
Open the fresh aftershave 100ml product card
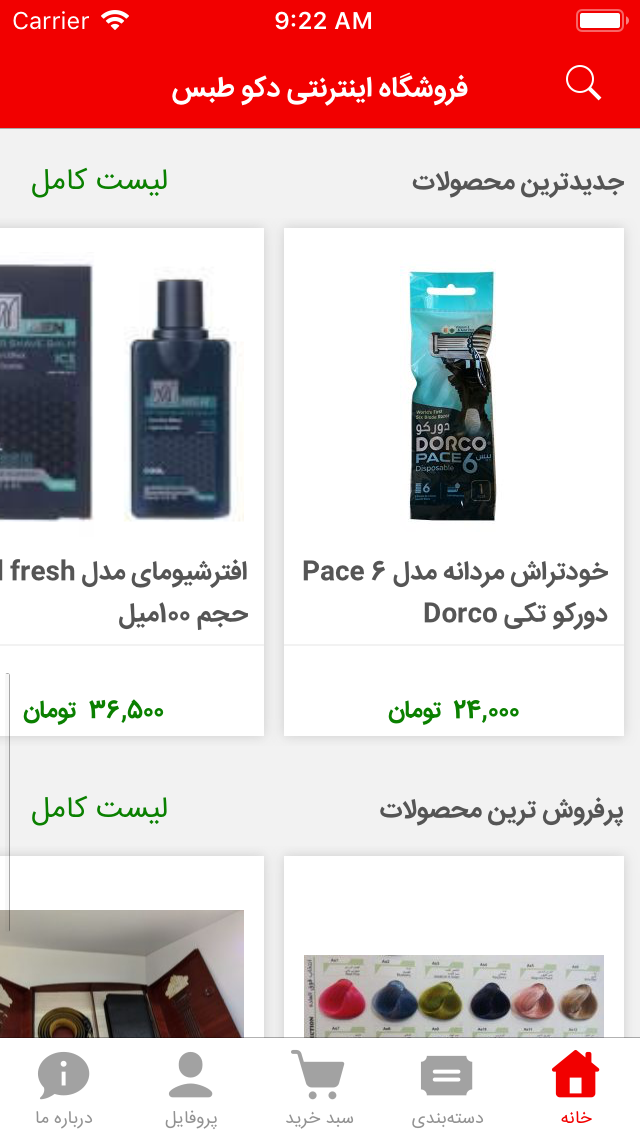pos(132,481)
